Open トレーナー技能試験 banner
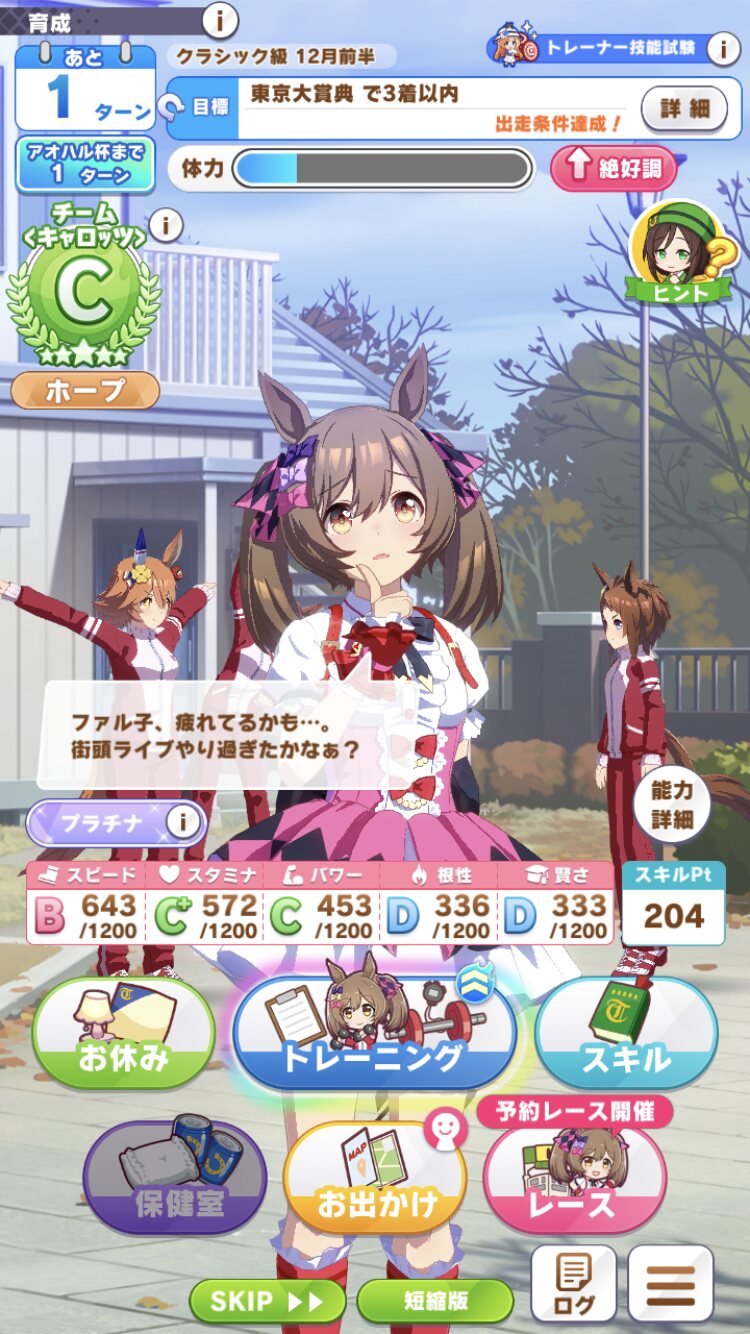The height and width of the screenshot is (1334, 750). point(610,47)
